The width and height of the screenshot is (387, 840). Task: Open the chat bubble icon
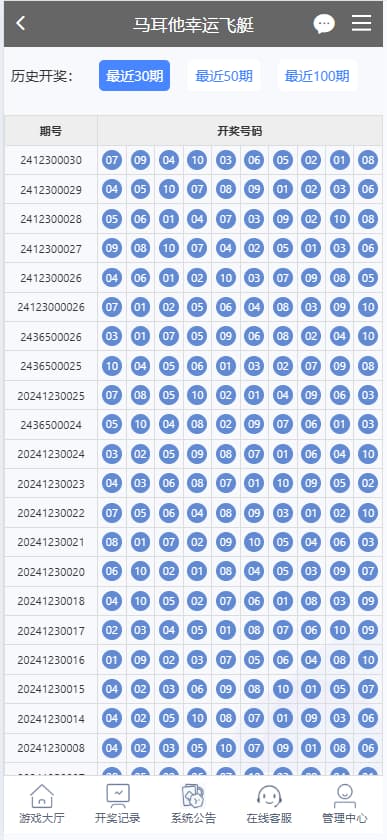[324, 24]
